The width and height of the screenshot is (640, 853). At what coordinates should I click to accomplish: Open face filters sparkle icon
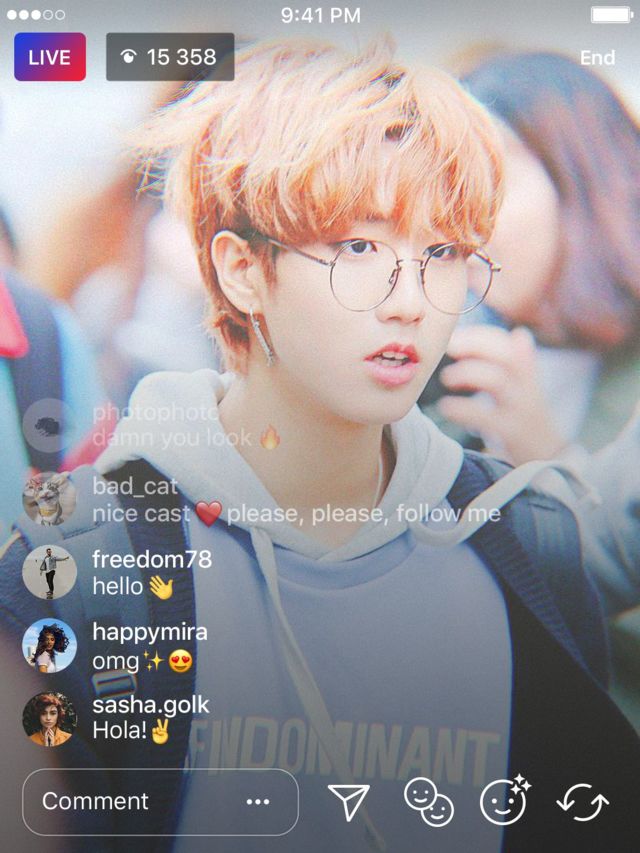pyautogui.click(x=505, y=801)
